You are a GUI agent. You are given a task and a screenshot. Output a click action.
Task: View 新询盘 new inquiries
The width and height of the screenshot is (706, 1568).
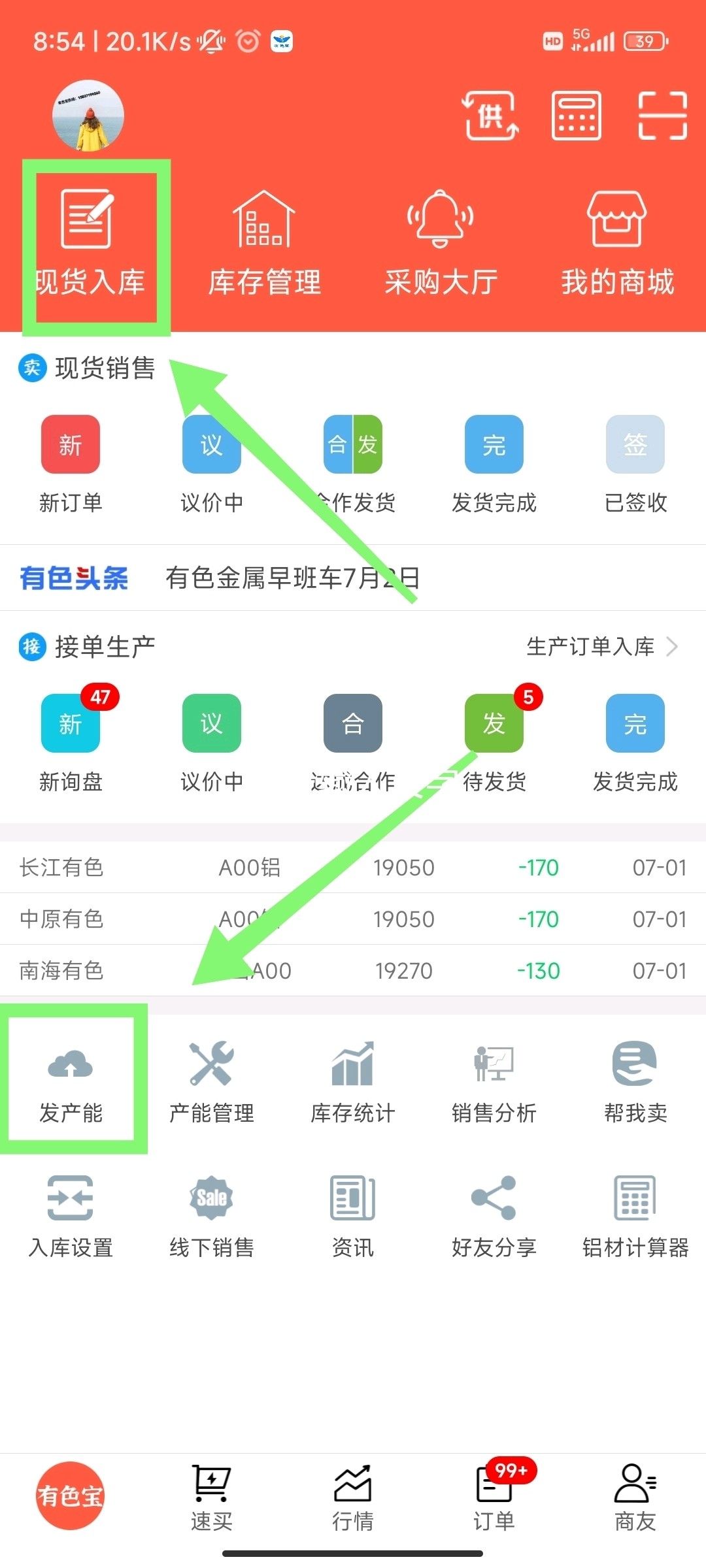(71, 742)
